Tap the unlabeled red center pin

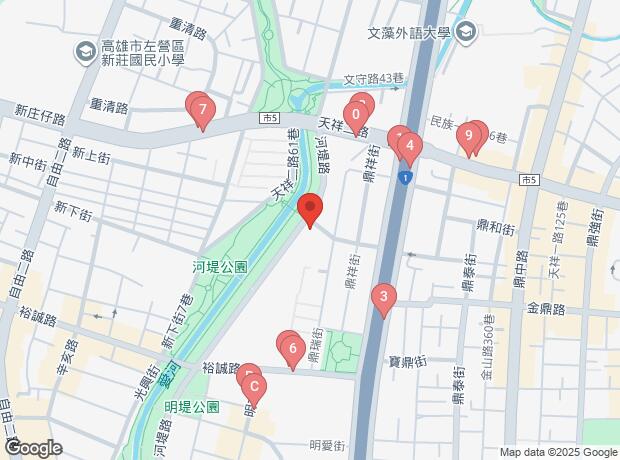pyautogui.click(x=310, y=210)
